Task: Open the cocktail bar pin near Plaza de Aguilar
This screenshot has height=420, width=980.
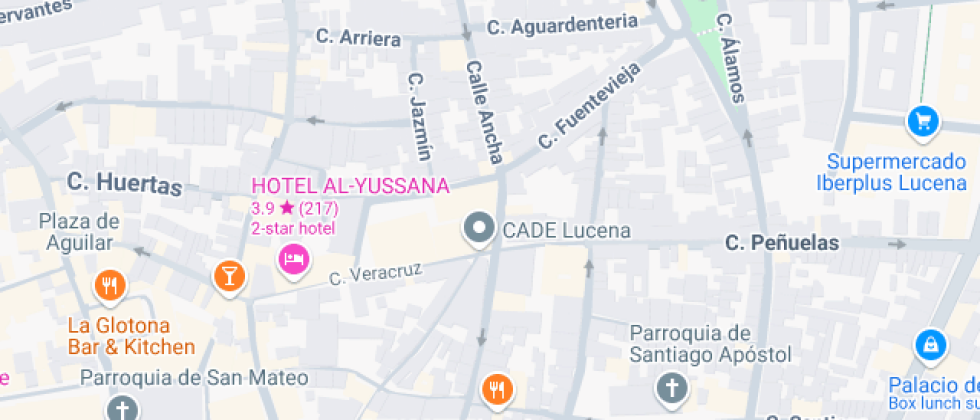Action: tap(229, 275)
